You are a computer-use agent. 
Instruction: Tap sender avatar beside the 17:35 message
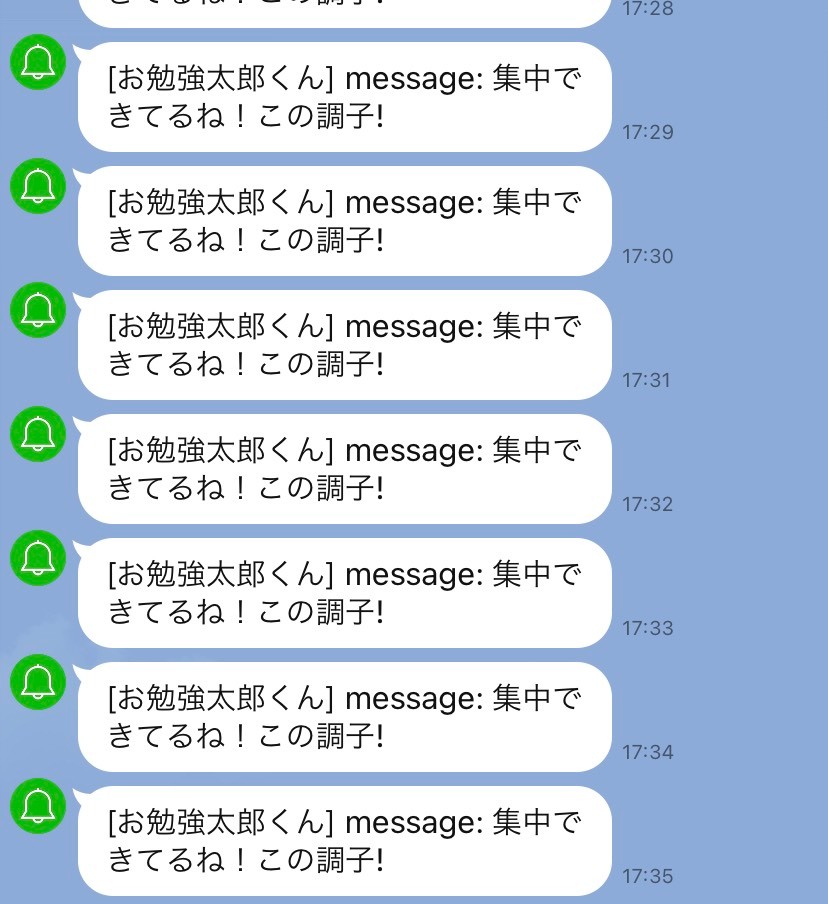tap(38, 806)
